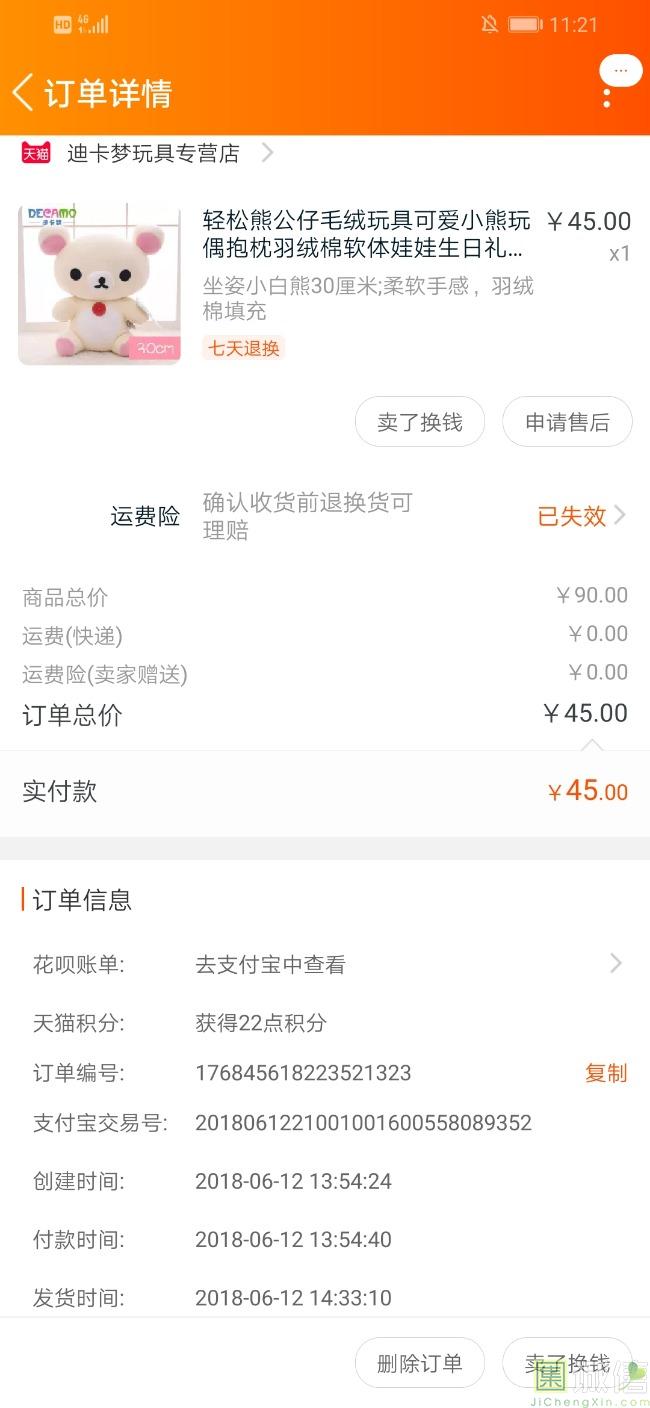Open the three-dot overflow menu

[607, 97]
